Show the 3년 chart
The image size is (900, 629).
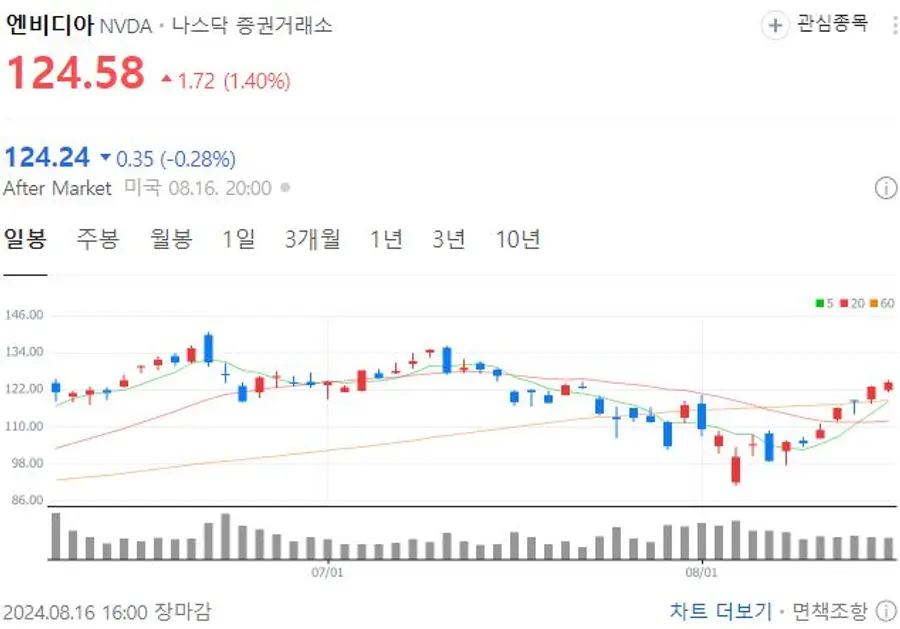pyautogui.click(x=449, y=239)
